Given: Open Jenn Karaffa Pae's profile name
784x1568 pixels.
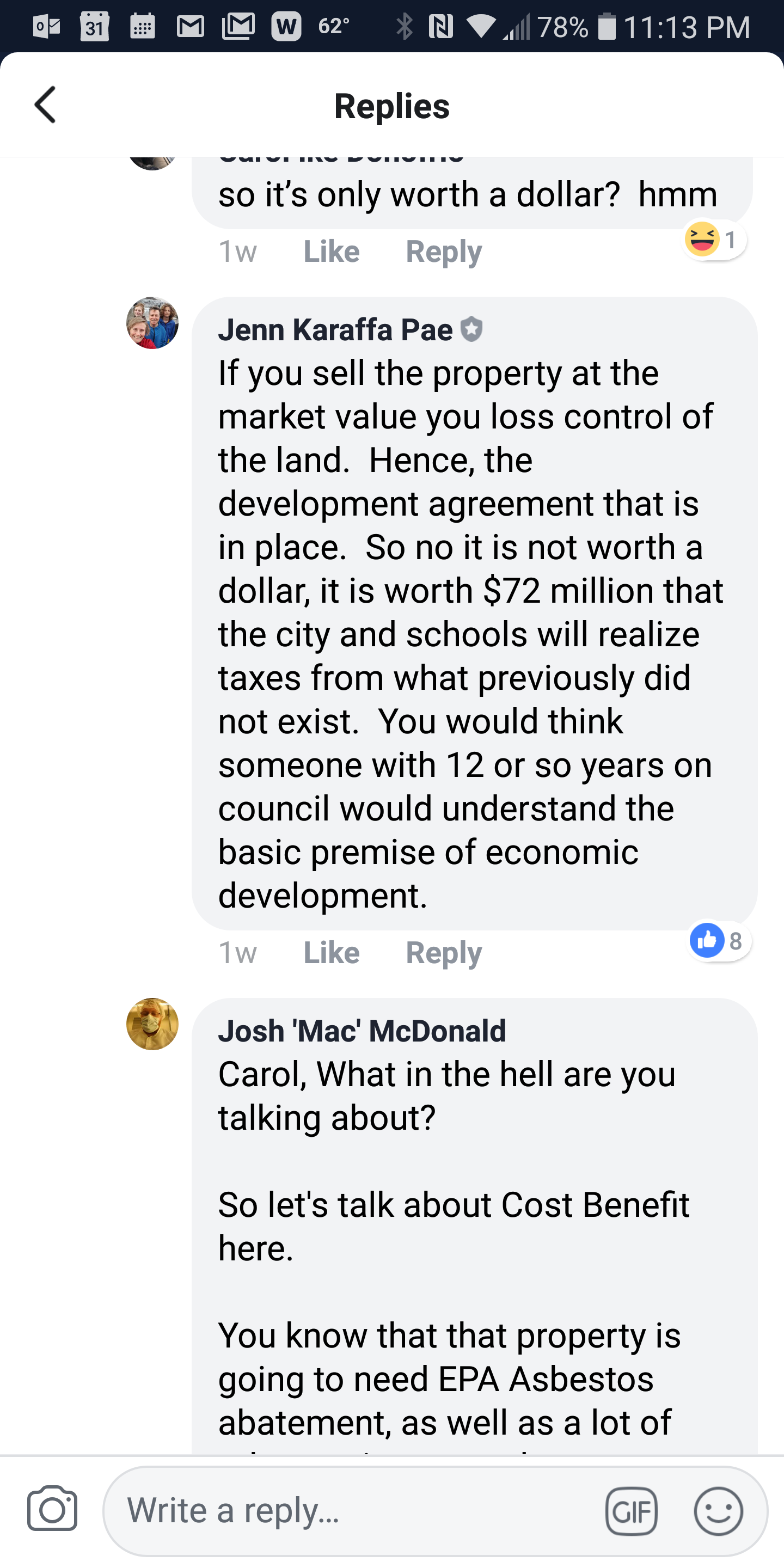Looking at the screenshot, I should point(335,330).
